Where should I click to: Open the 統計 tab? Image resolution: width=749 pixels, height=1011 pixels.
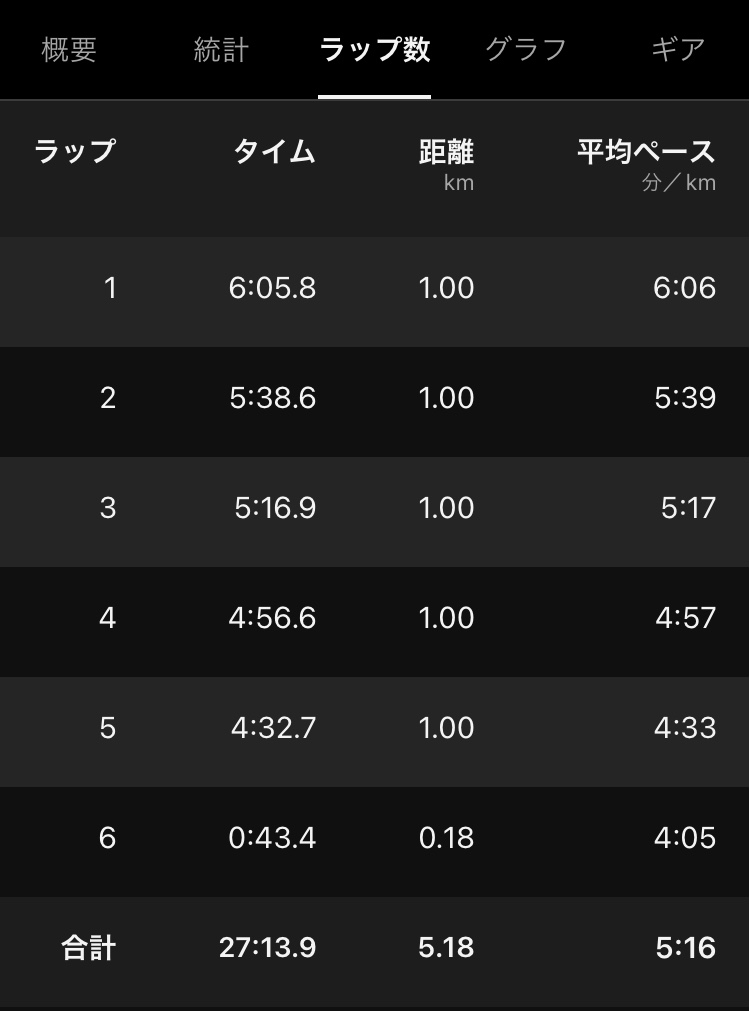(221, 50)
